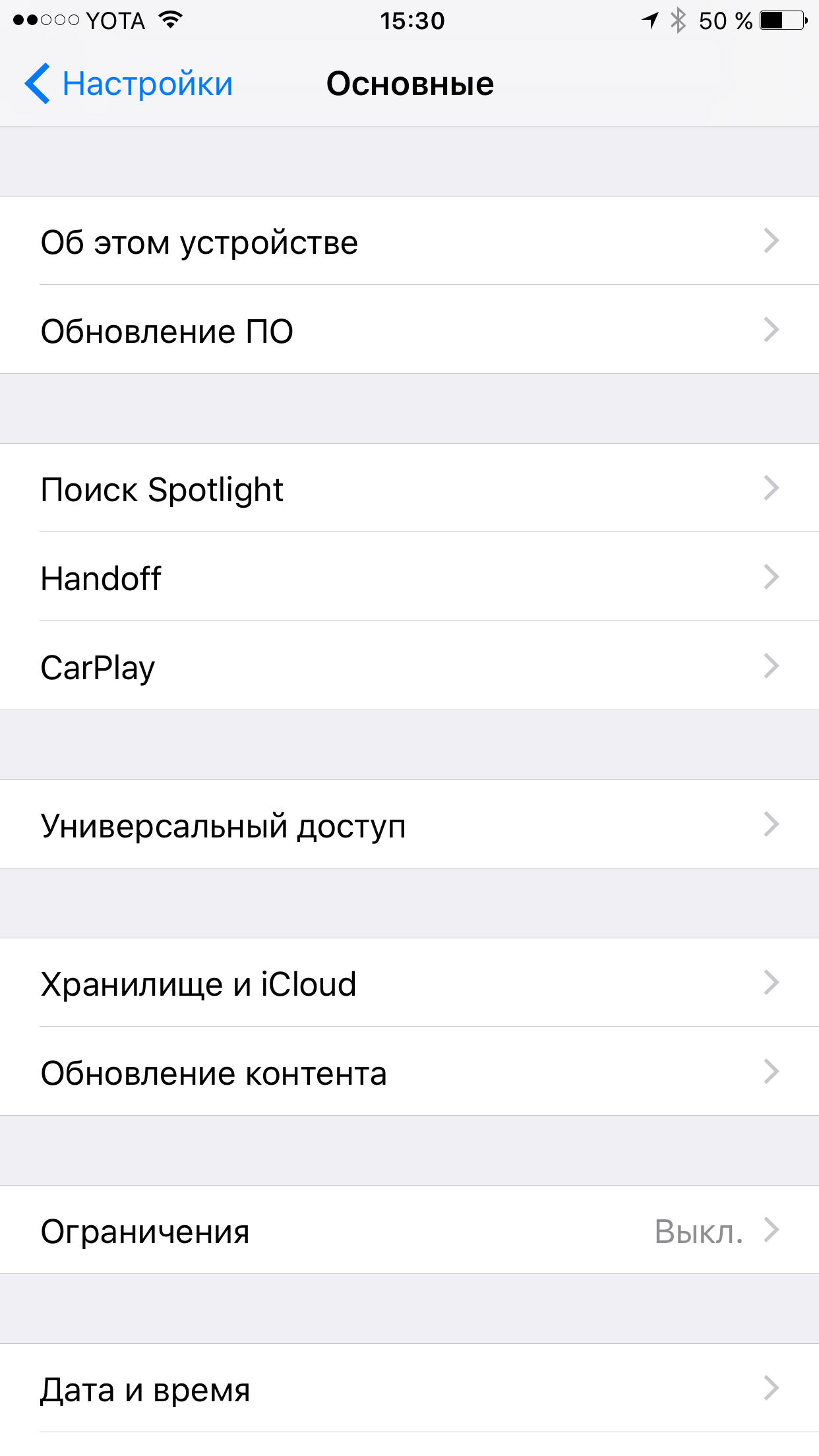Open Универсальный доступ
Image resolution: width=819 pixels, height=1456 pixels.
click(x=409, y=825)
